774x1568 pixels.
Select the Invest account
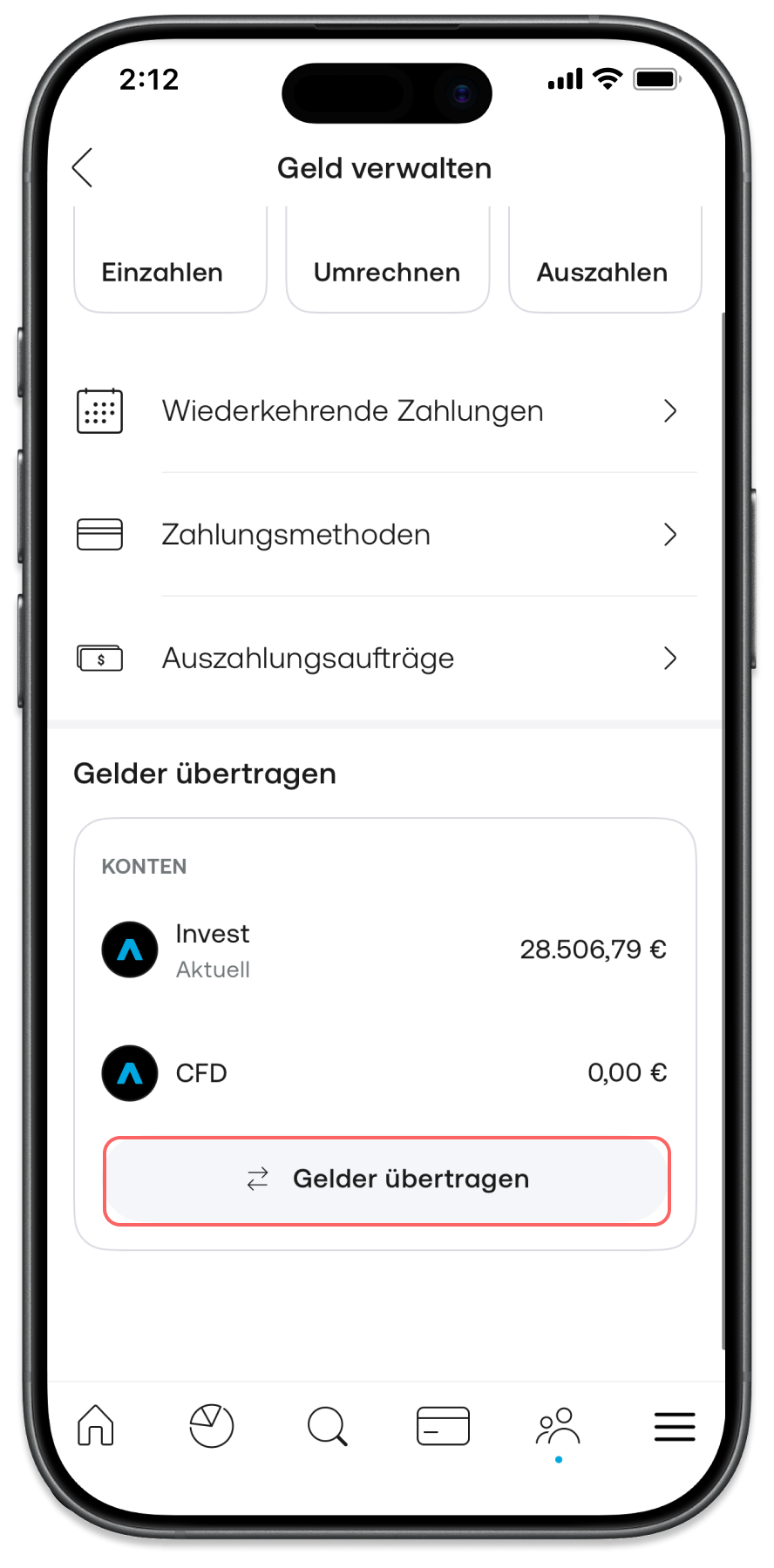pos(384,950)
